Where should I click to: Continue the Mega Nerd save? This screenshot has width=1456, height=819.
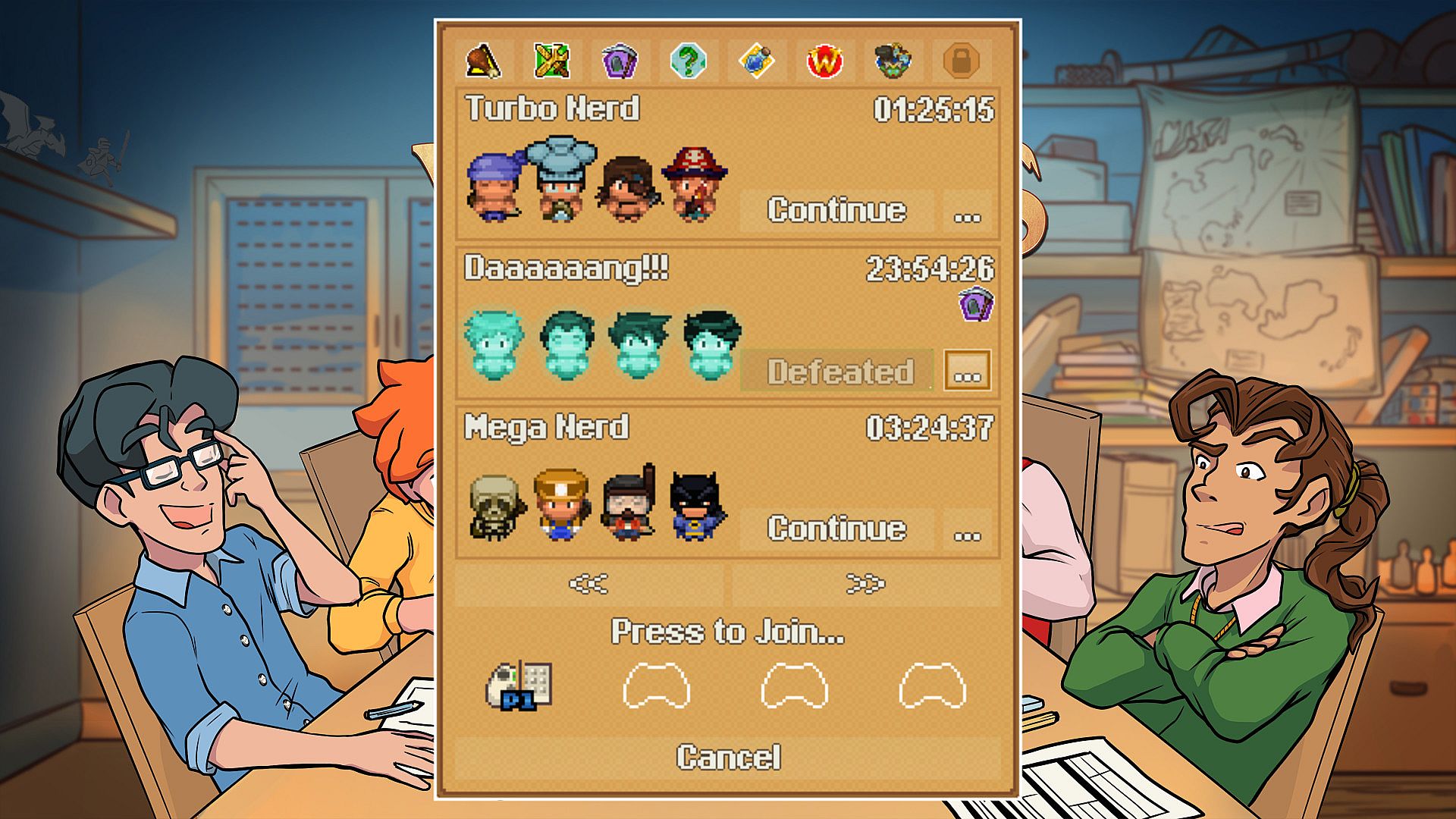pyautogui.click(x=836, y=529)
